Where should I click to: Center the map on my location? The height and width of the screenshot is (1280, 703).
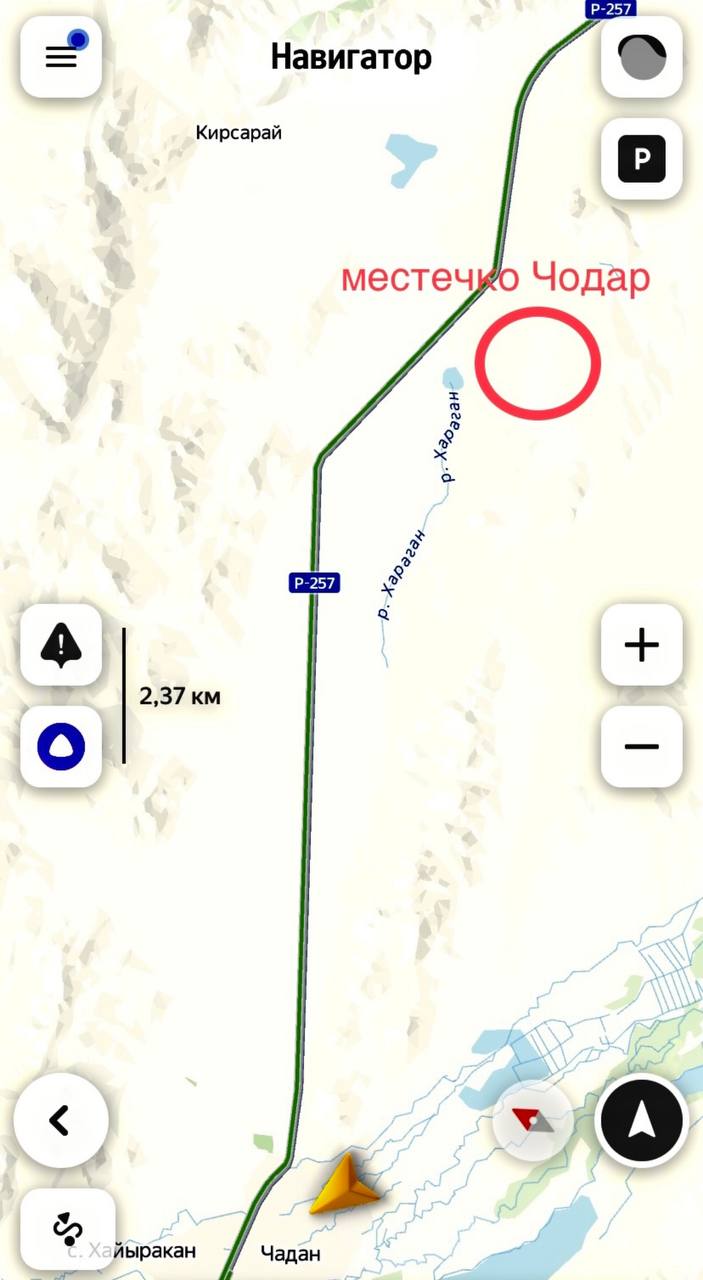641,1121
